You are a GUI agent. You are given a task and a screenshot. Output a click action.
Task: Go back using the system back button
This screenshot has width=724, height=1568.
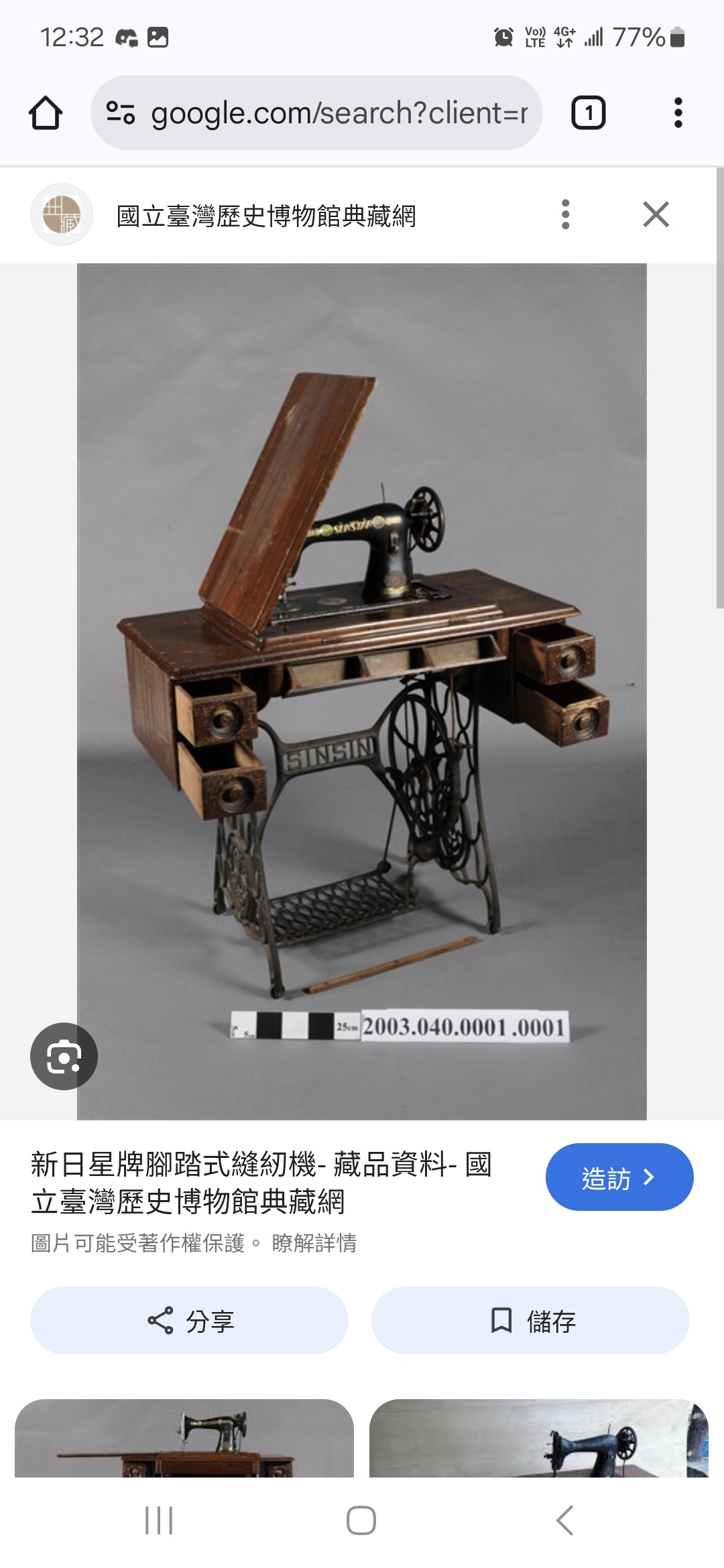coord(564,1520)
